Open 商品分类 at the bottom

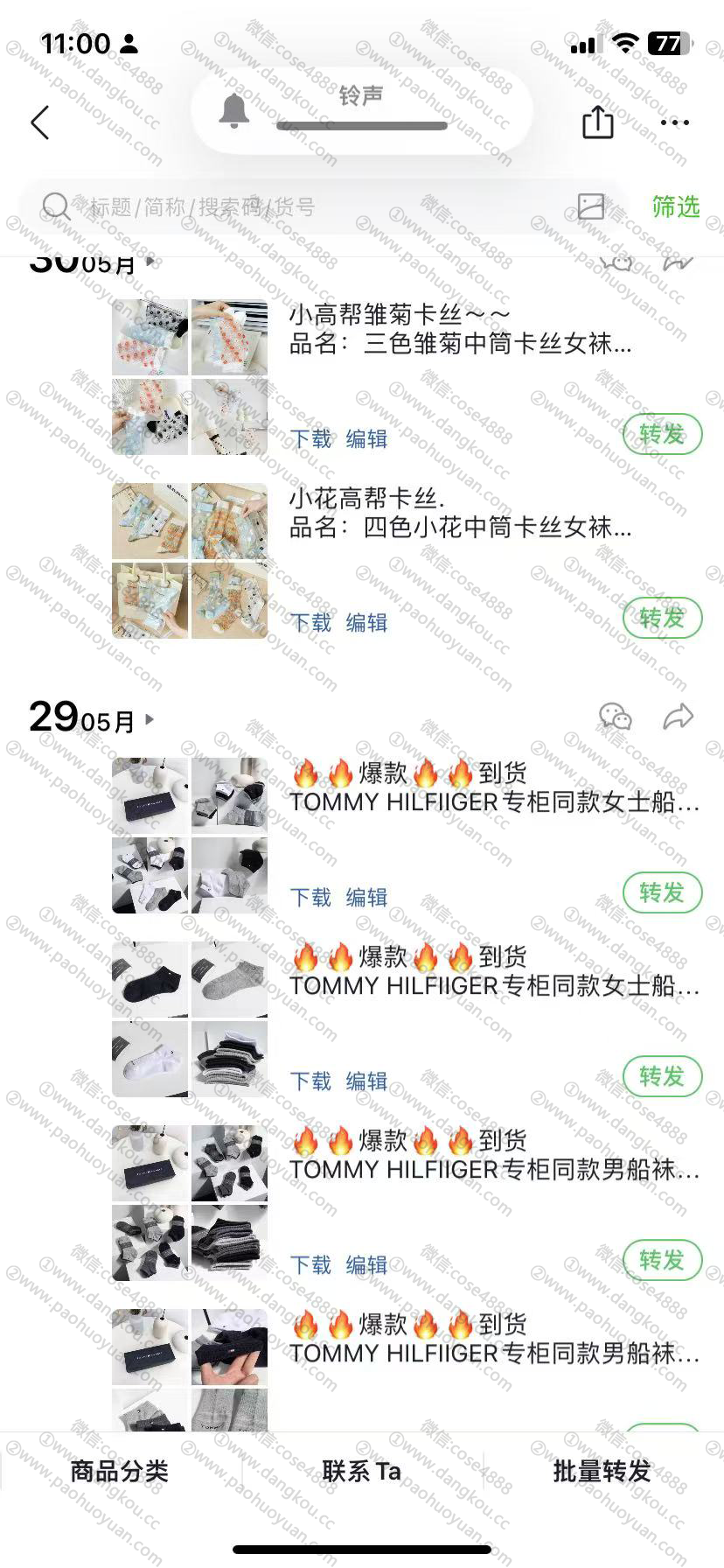(120, 1471)
